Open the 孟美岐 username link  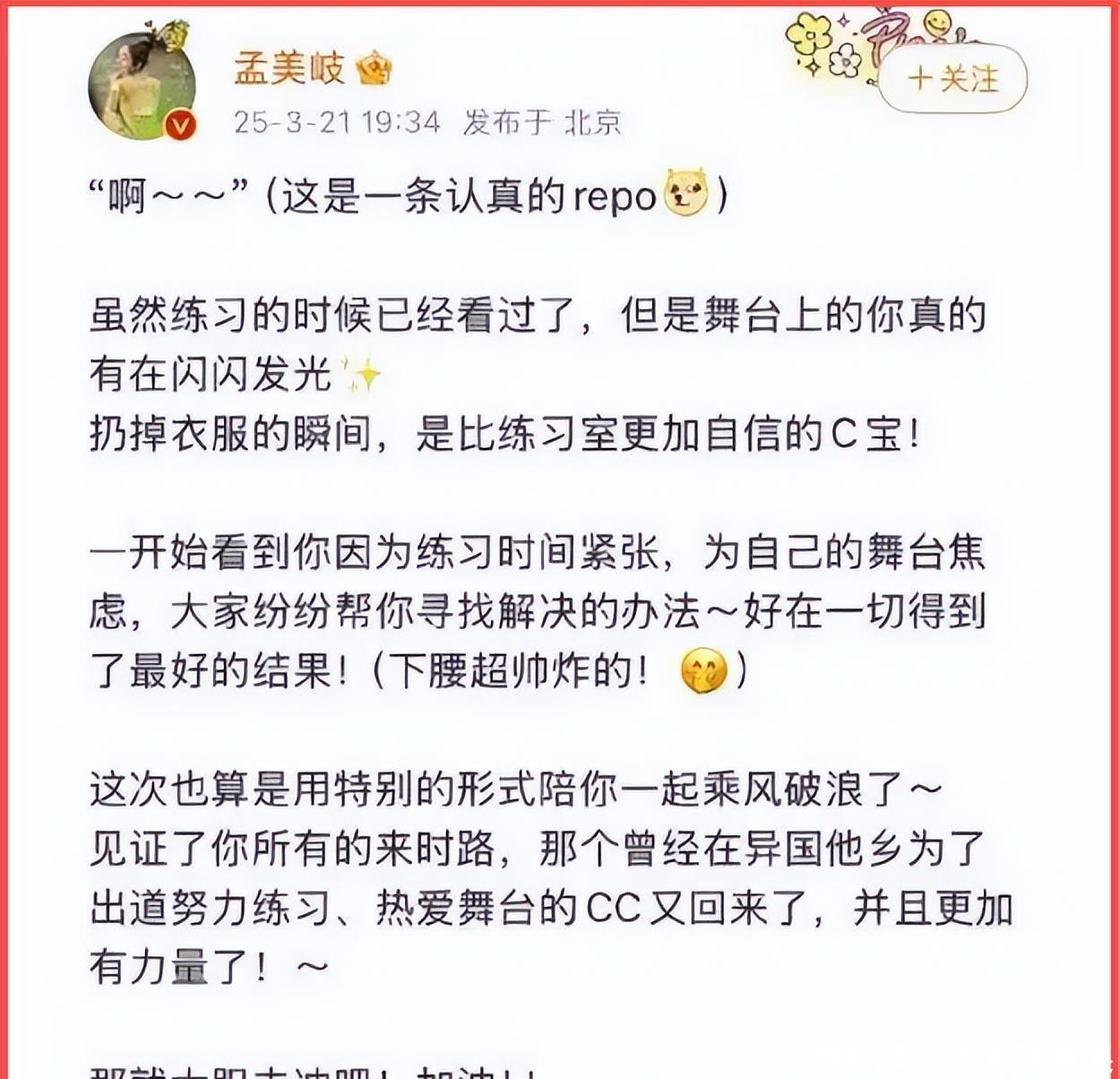pos(289,69)
